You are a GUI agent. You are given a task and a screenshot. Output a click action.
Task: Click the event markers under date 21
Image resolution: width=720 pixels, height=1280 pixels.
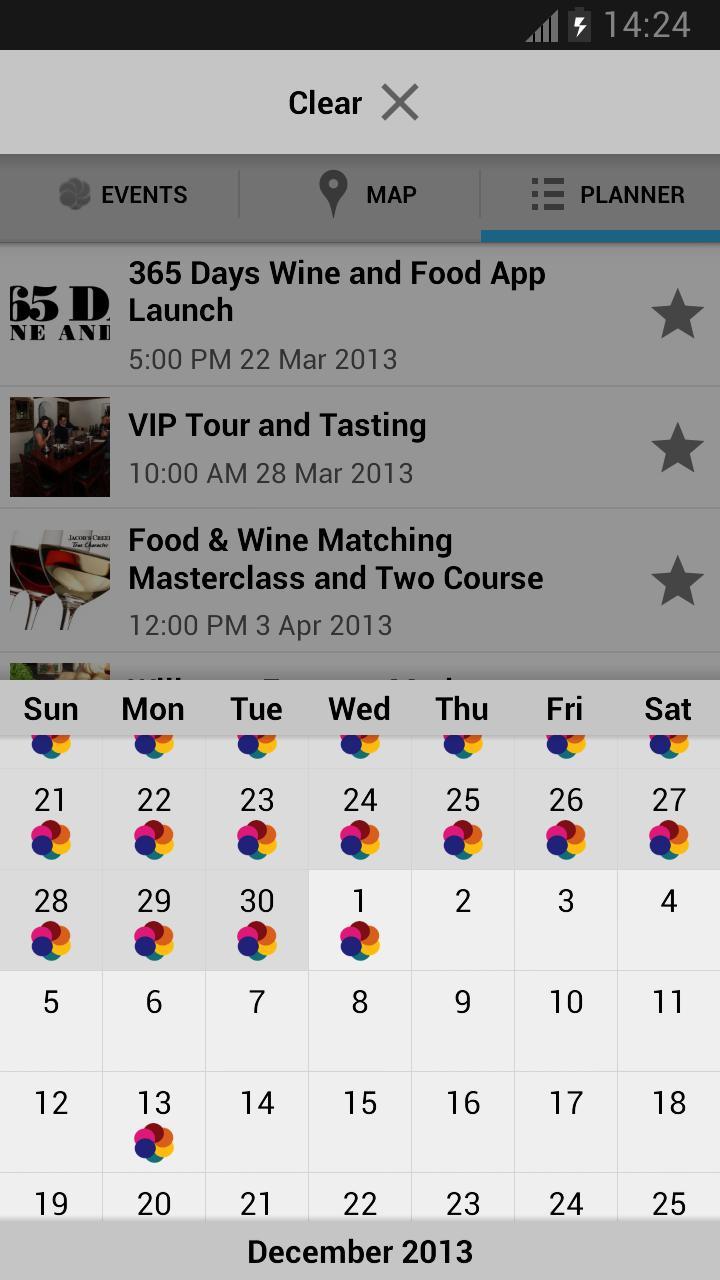pos(51,840)
